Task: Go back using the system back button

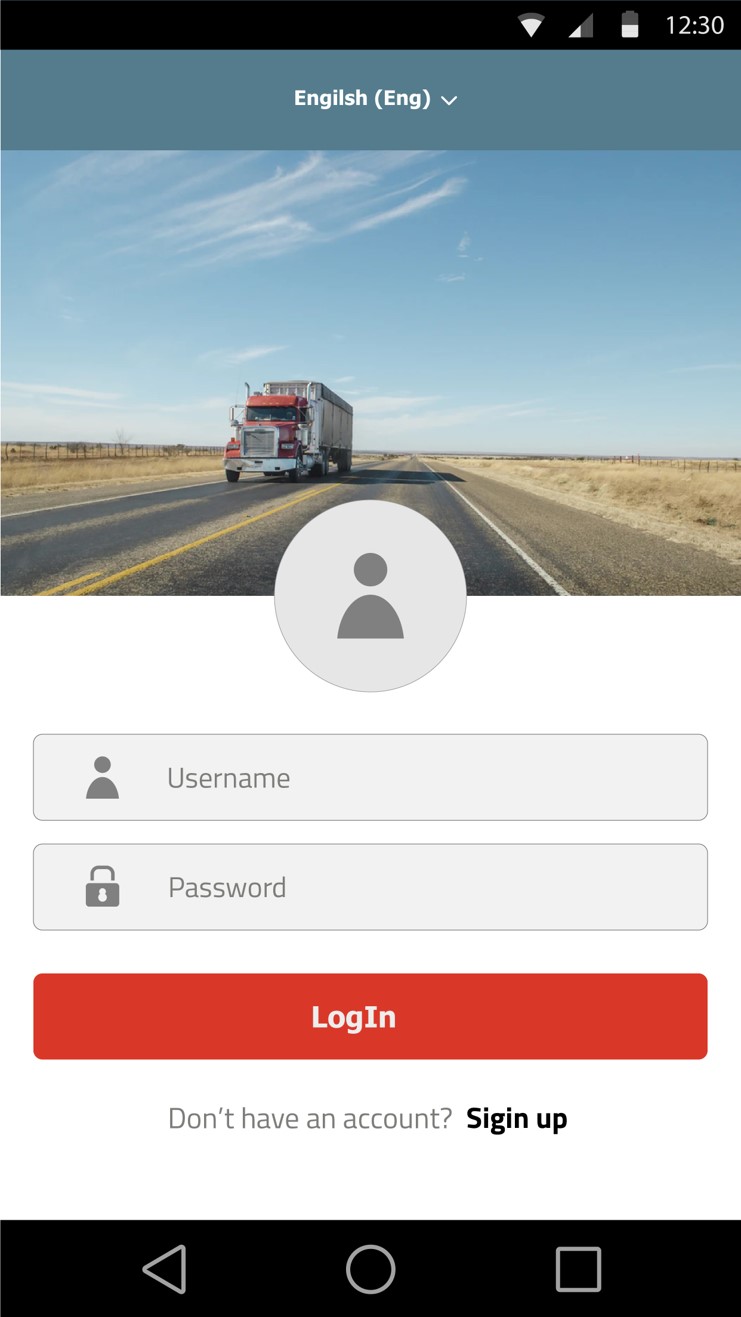Action: [165, 1269]
